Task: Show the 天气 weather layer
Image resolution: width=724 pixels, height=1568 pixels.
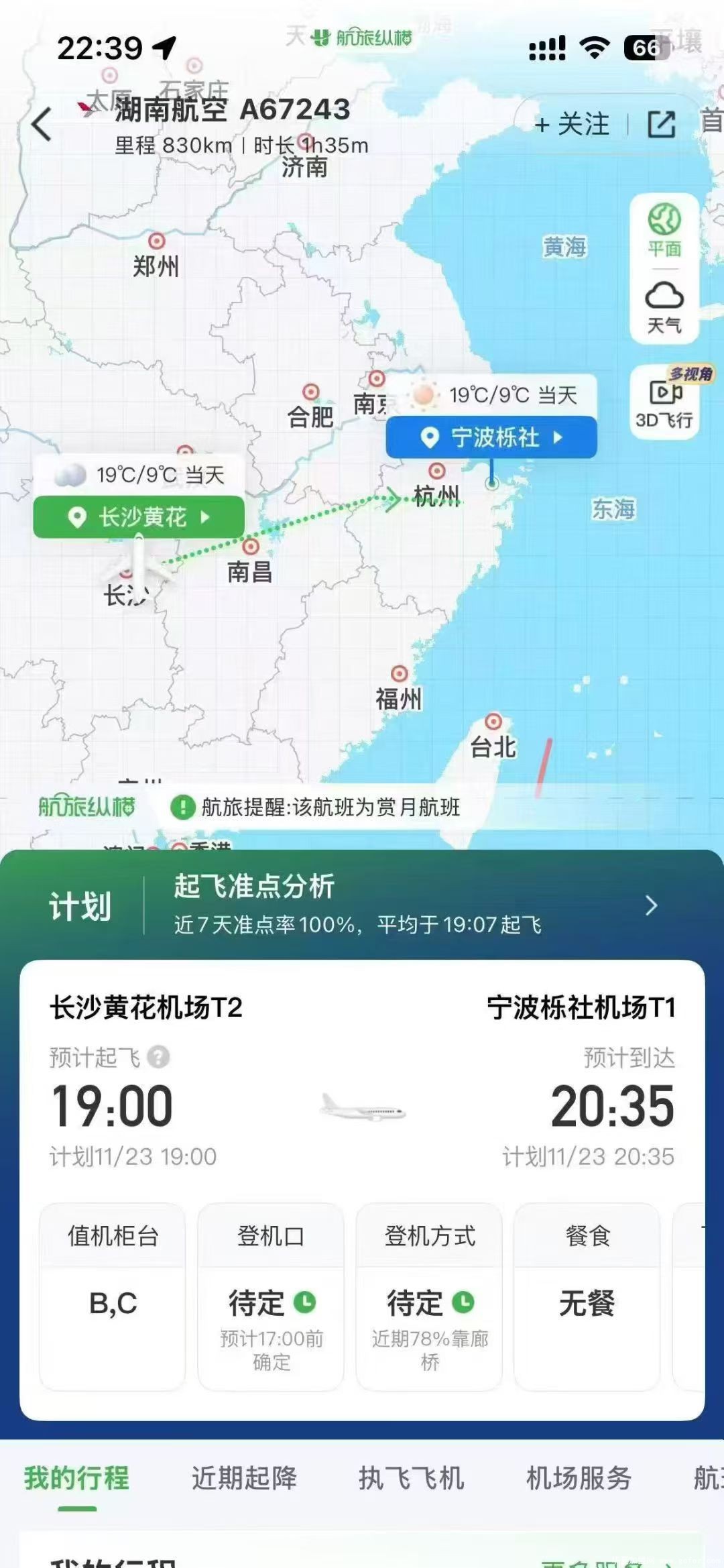Action: click(664, 307)
